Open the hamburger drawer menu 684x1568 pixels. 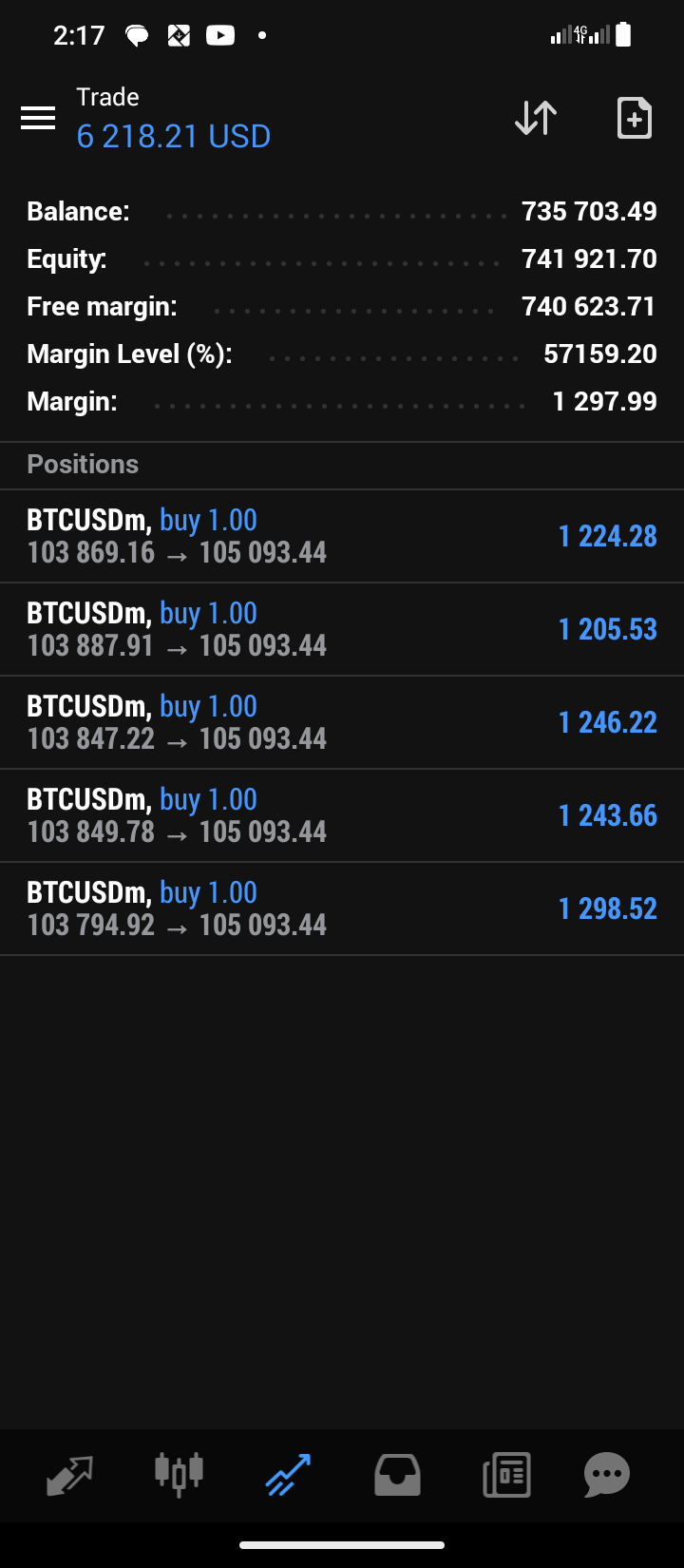(38, 118)
